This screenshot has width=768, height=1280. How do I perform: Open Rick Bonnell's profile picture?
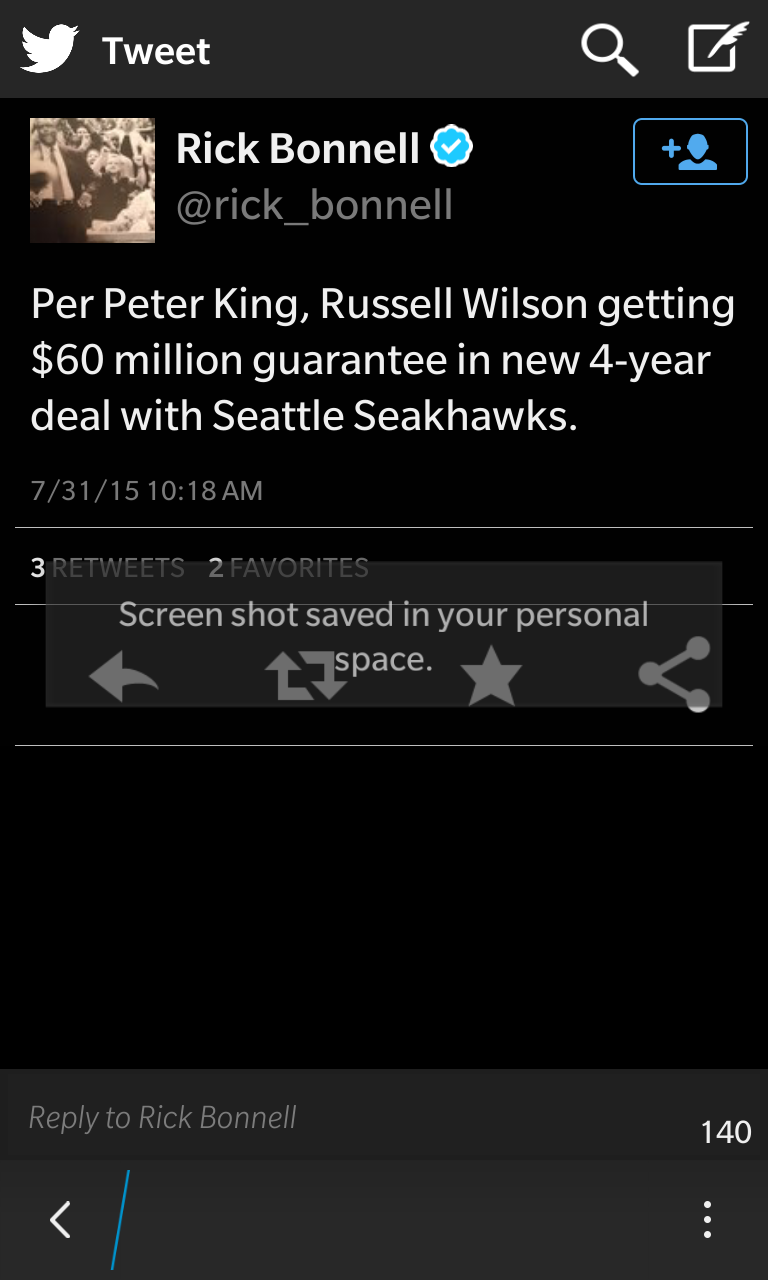tap(92, 180)
